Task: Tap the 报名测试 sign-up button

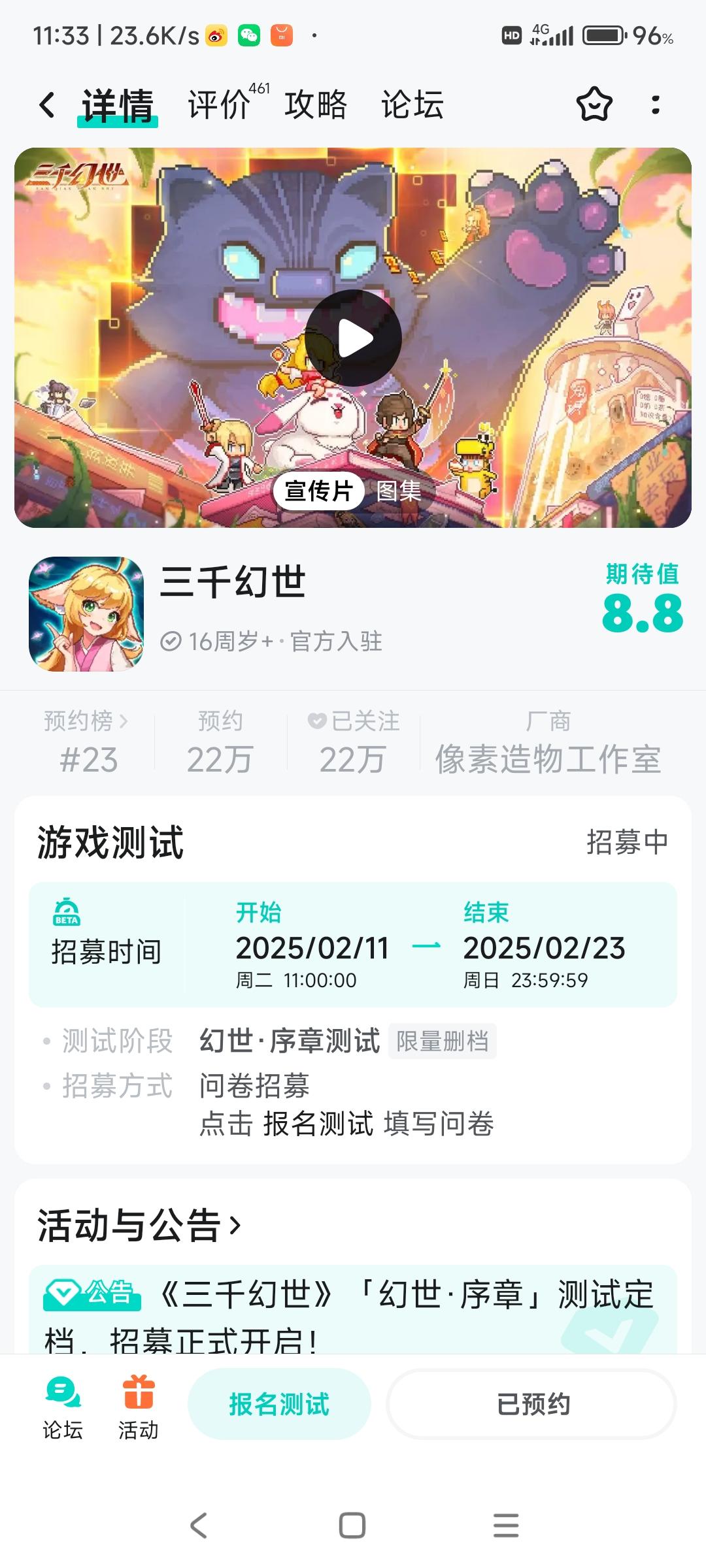Action: 280,1403
